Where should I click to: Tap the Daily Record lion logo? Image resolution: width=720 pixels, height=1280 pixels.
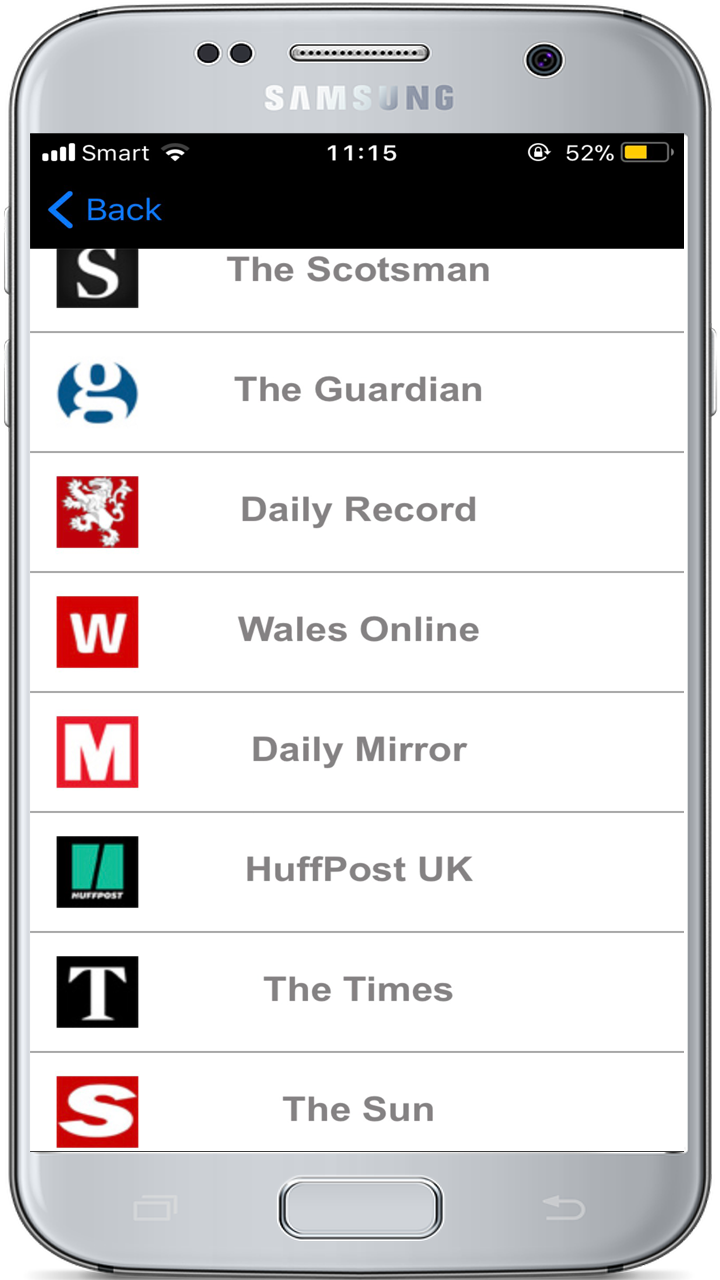pyautogui.click(x=97, y=512)
